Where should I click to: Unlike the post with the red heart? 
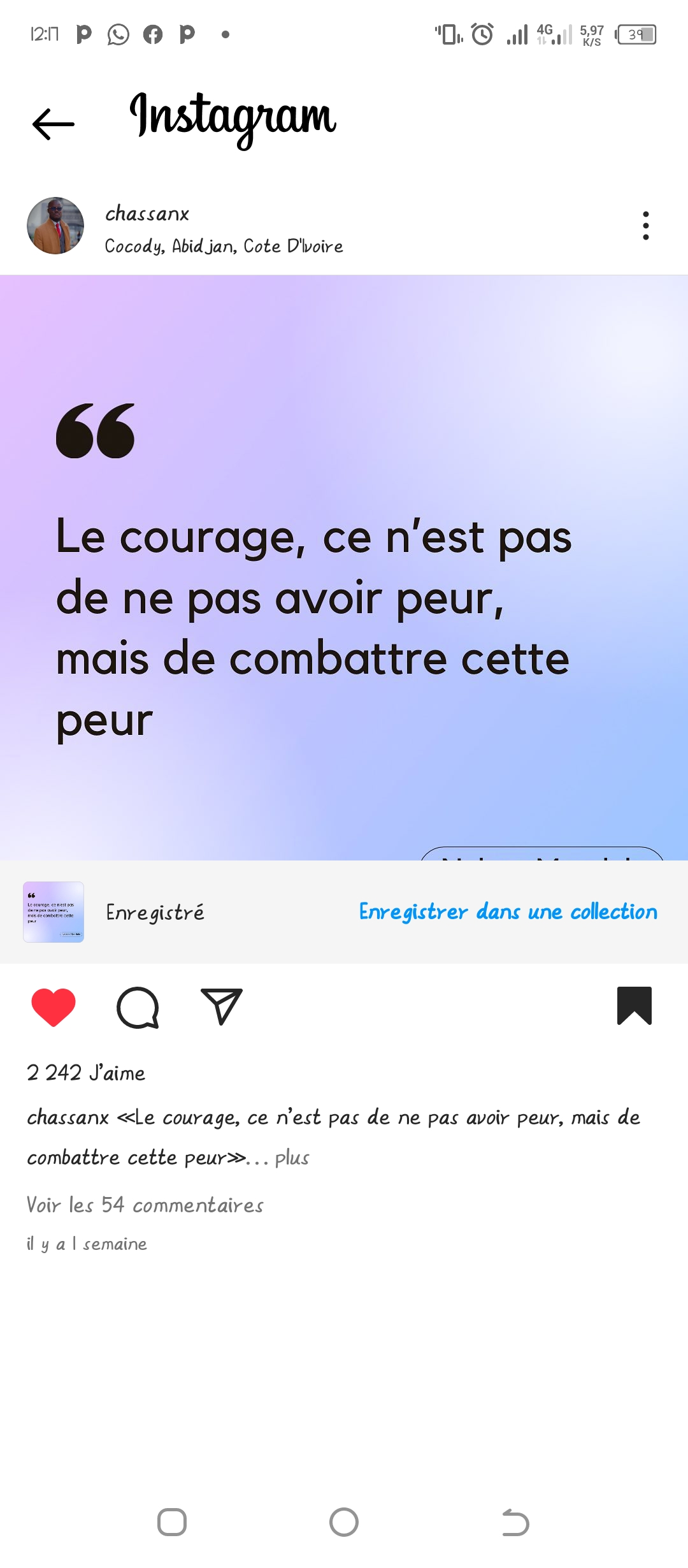coord(54,1007)
